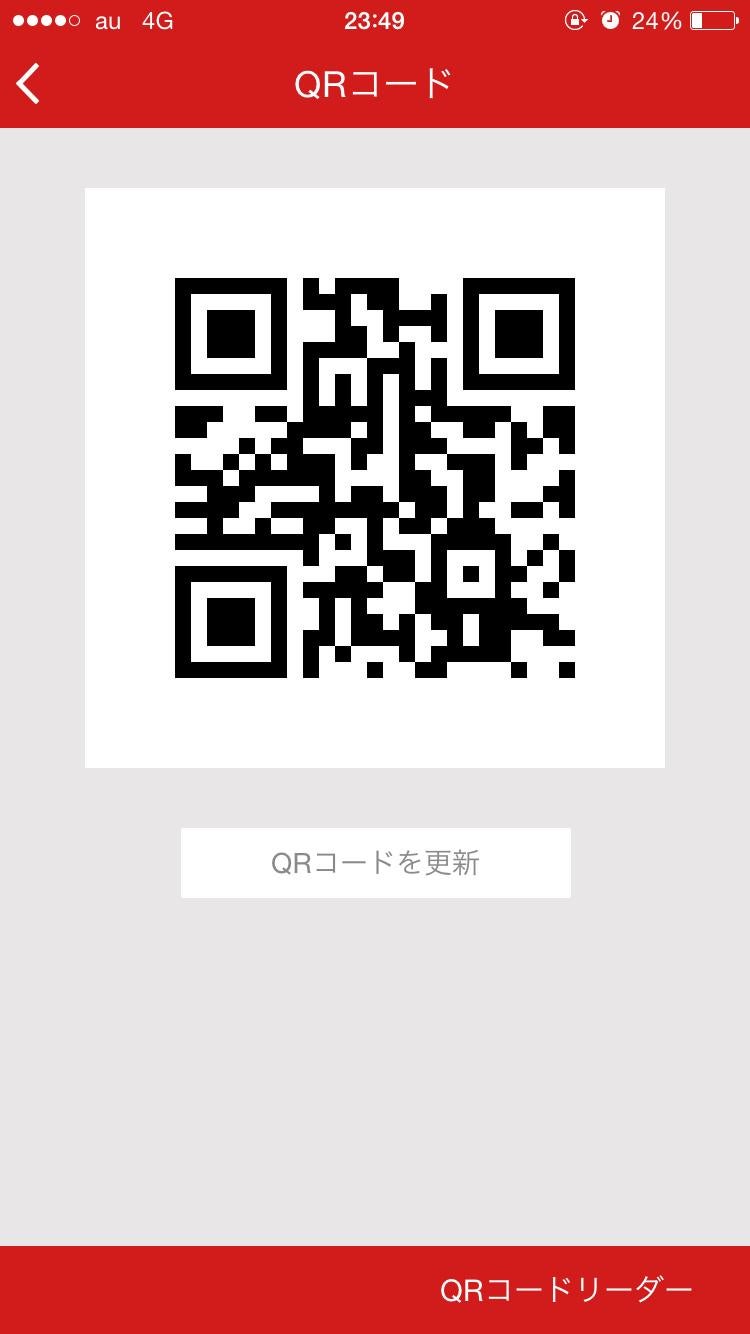The image size is (750, 1334).
Task: Tap the battery percentage display
Action: tap(655, 20)
